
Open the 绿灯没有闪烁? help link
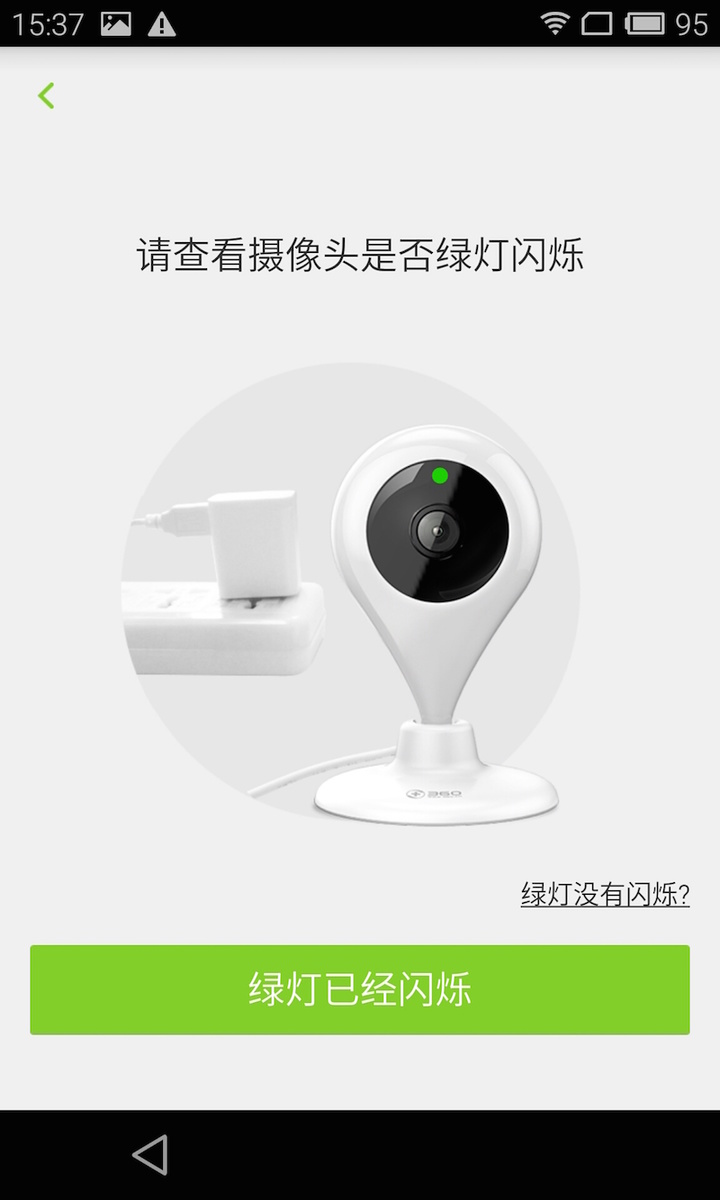point(605,893)
